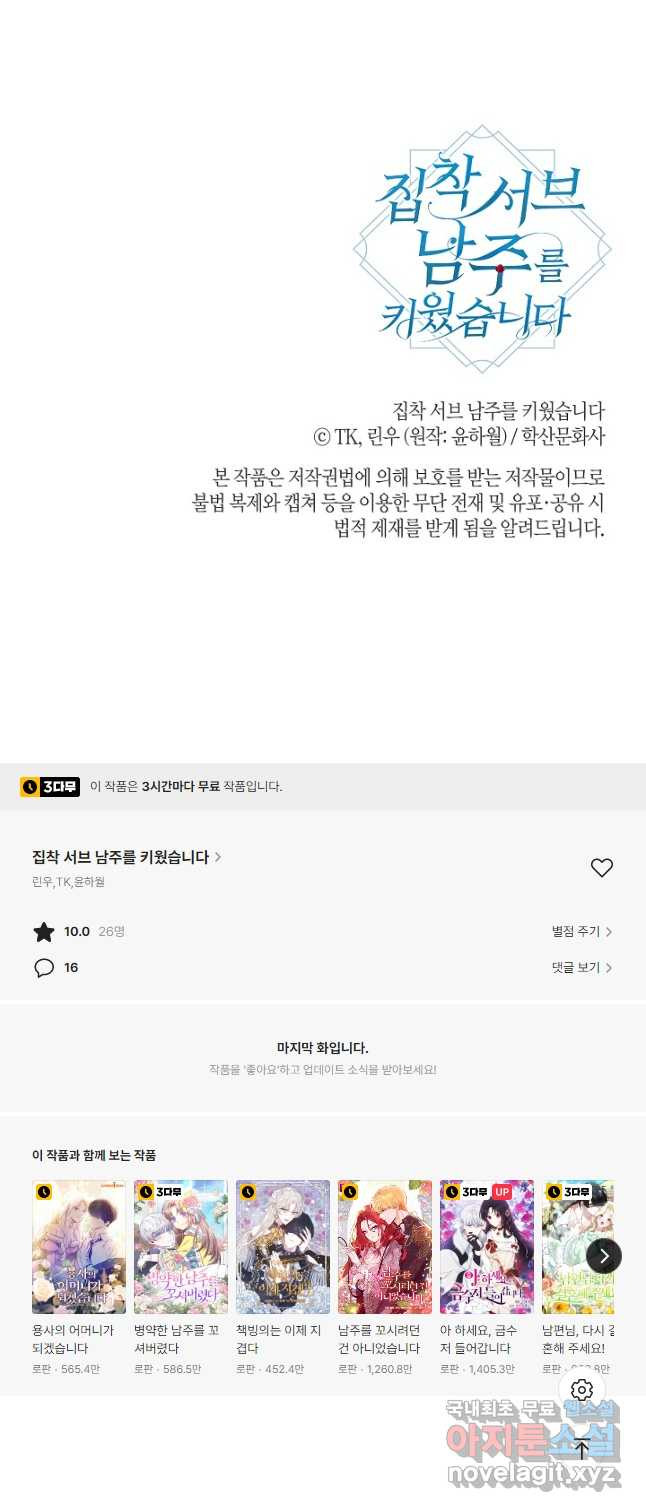Show next recommended titles with arrow
Image resolution: width=646 pixels, height=1512 pixels.
tap(603, 1256)
